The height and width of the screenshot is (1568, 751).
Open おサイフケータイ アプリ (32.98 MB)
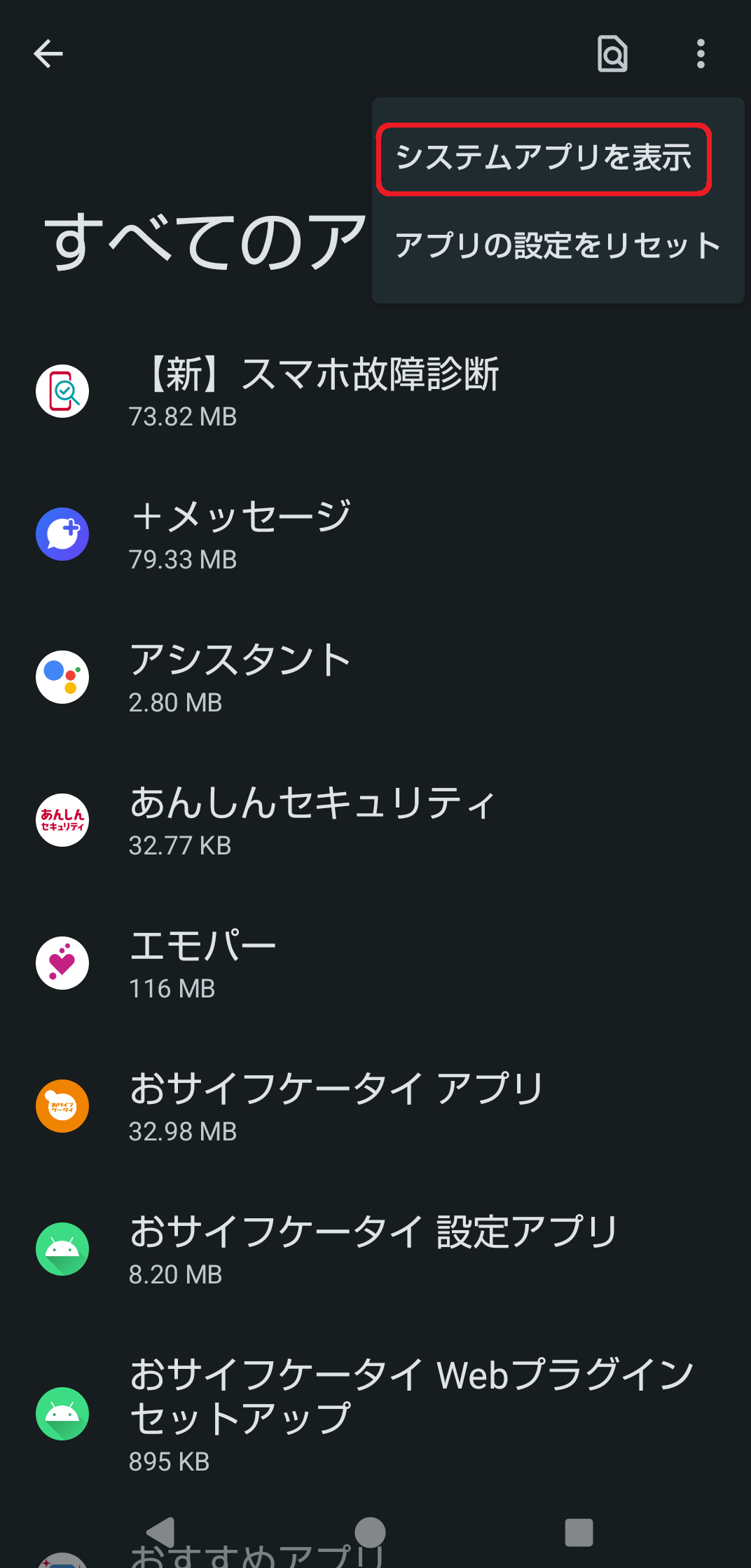click(375, 1106)
